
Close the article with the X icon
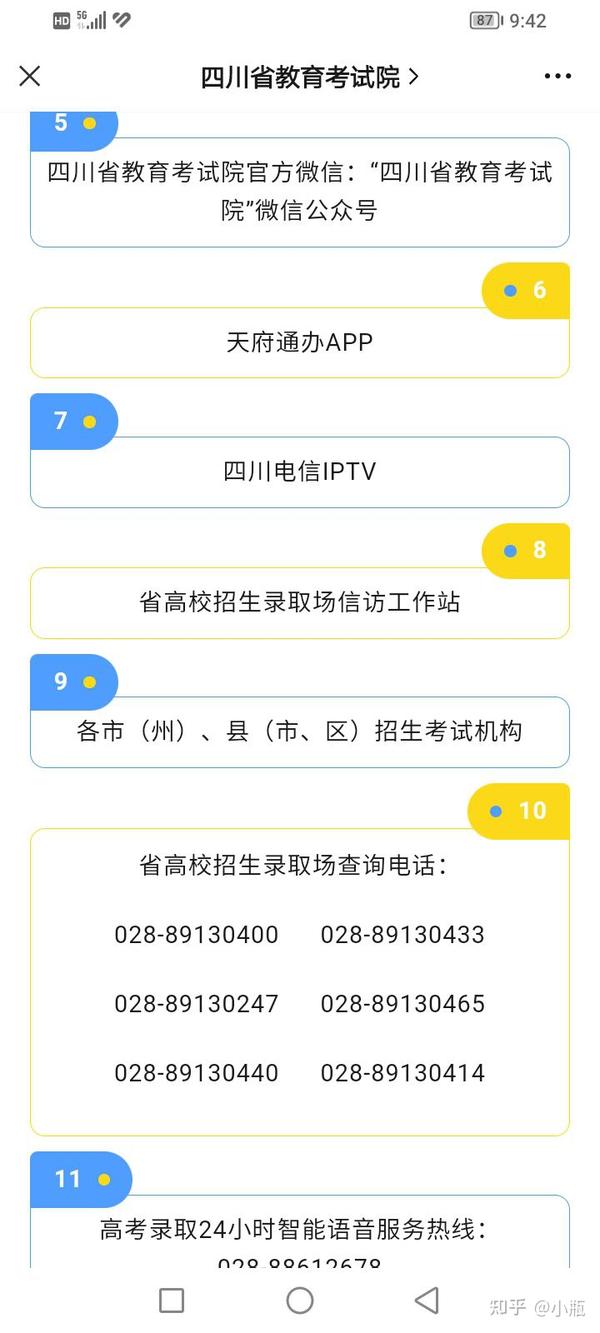click(30, 76)
